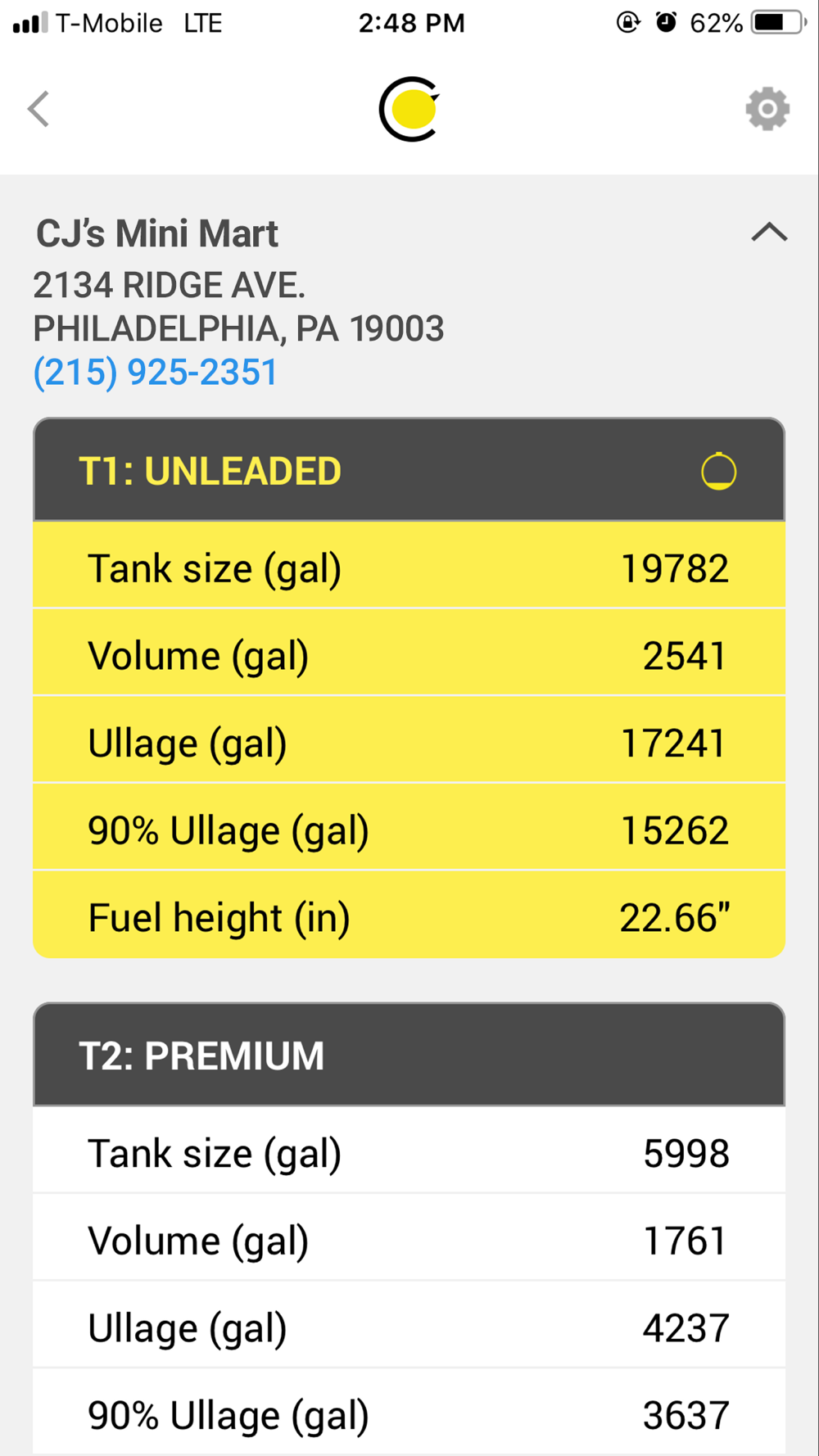The width and height of the screenshot is (819, 1456).
Task: Open the T2: PREMIUM tank header
Action: coord(409,1056)
